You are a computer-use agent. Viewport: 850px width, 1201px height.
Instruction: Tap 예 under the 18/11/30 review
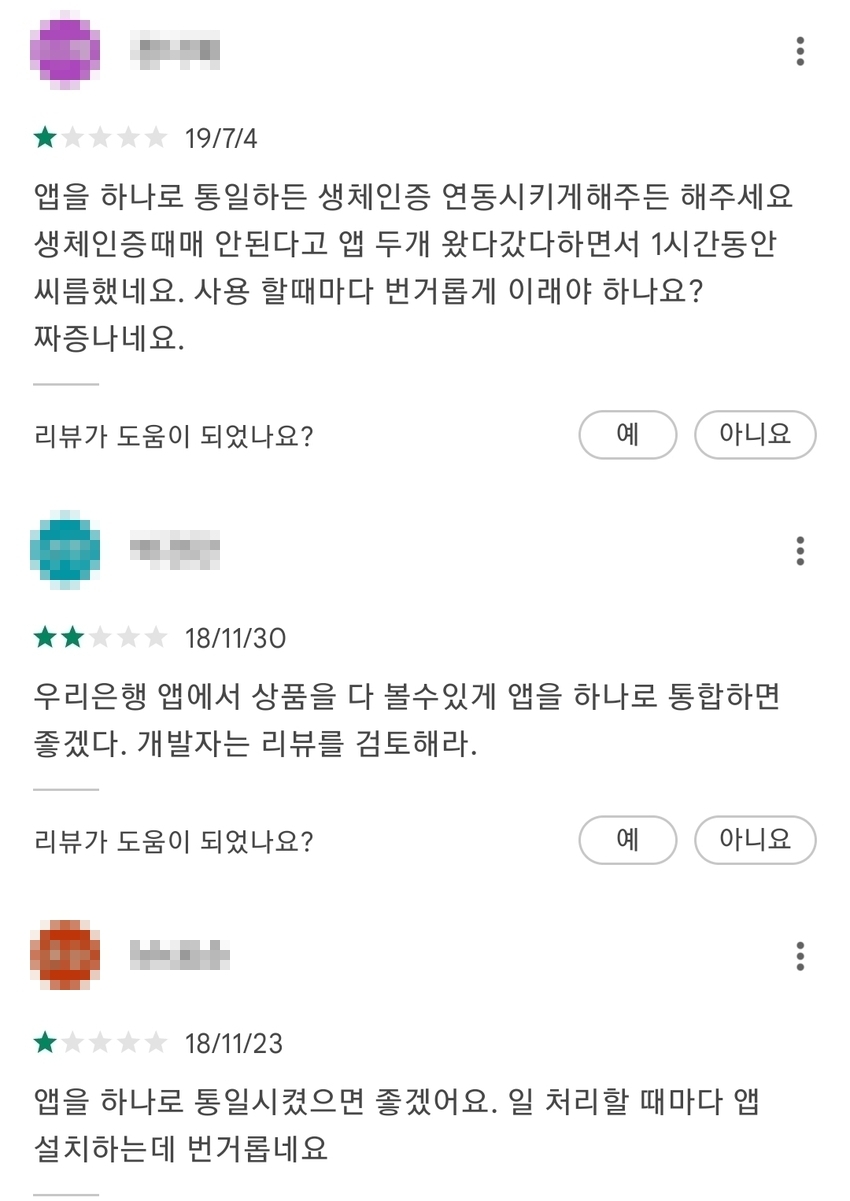[x=628, y=840]
